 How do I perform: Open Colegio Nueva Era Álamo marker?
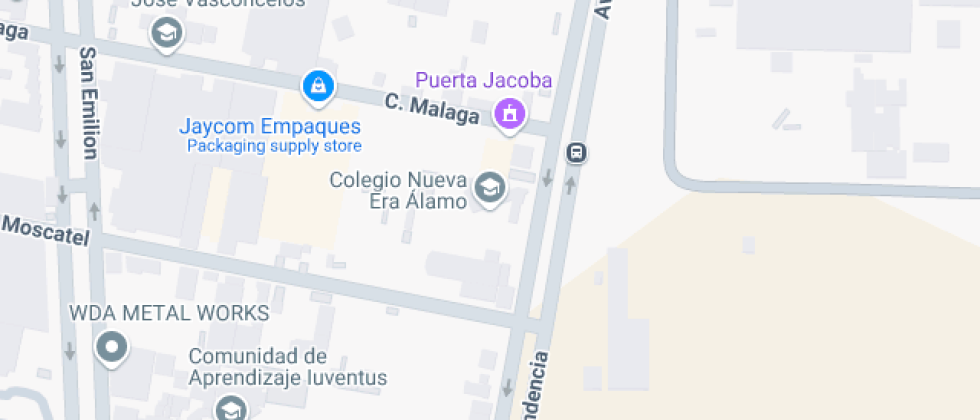[489, 188]
